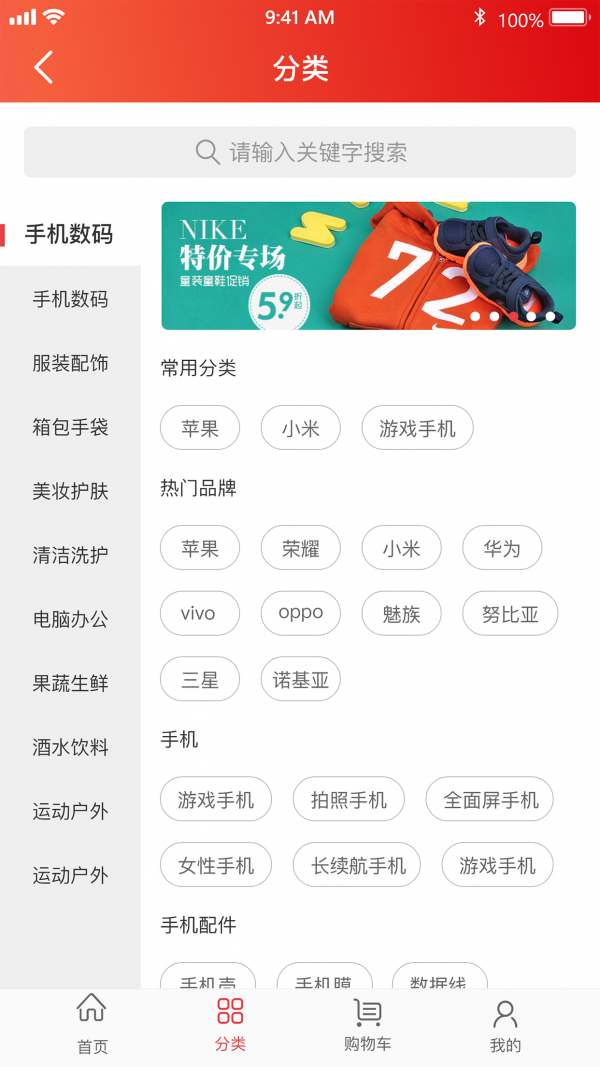
Task: Go back using the top-left arrow
Action: point(43,68)
